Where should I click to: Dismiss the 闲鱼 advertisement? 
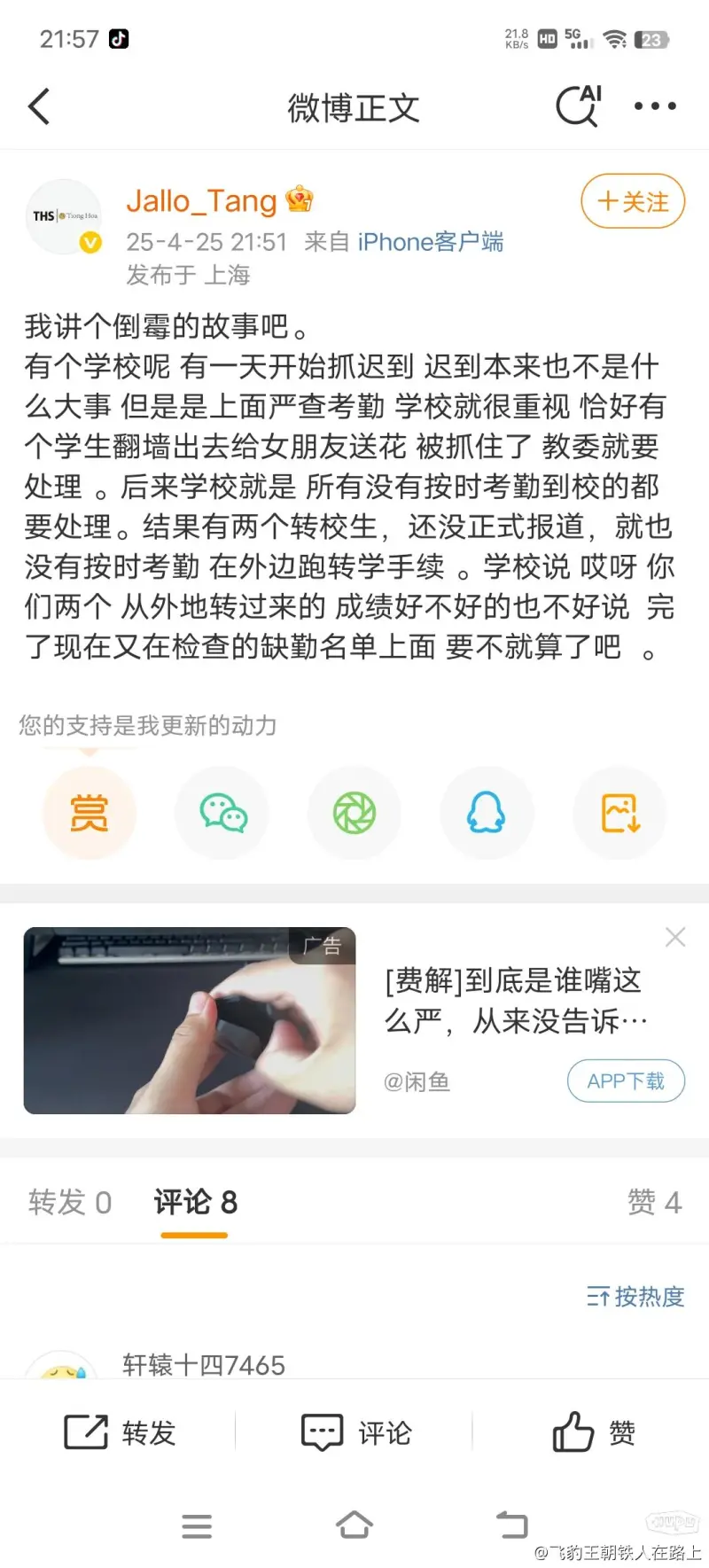click(x=675, y=937)
